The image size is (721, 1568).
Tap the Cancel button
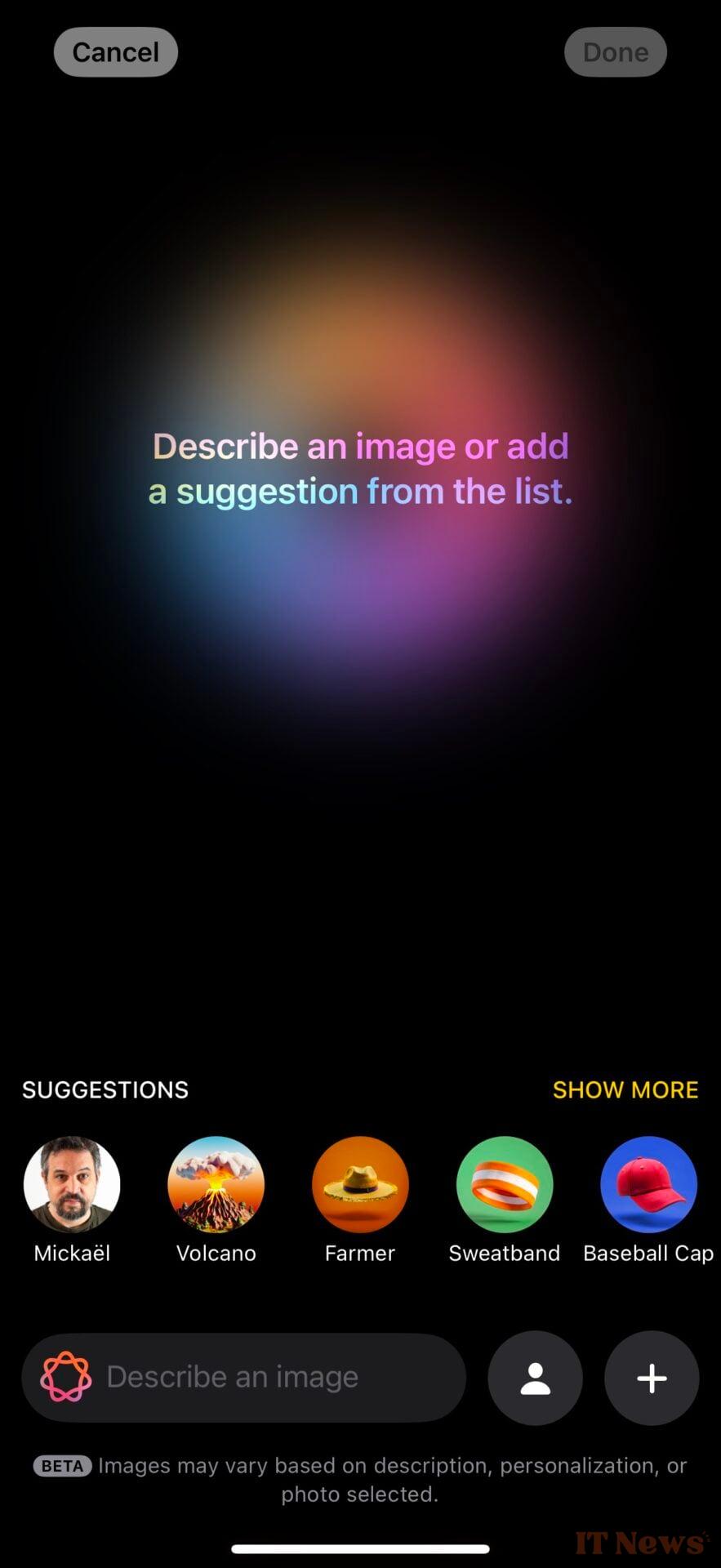pyautogui.click(x=115, y=52)
